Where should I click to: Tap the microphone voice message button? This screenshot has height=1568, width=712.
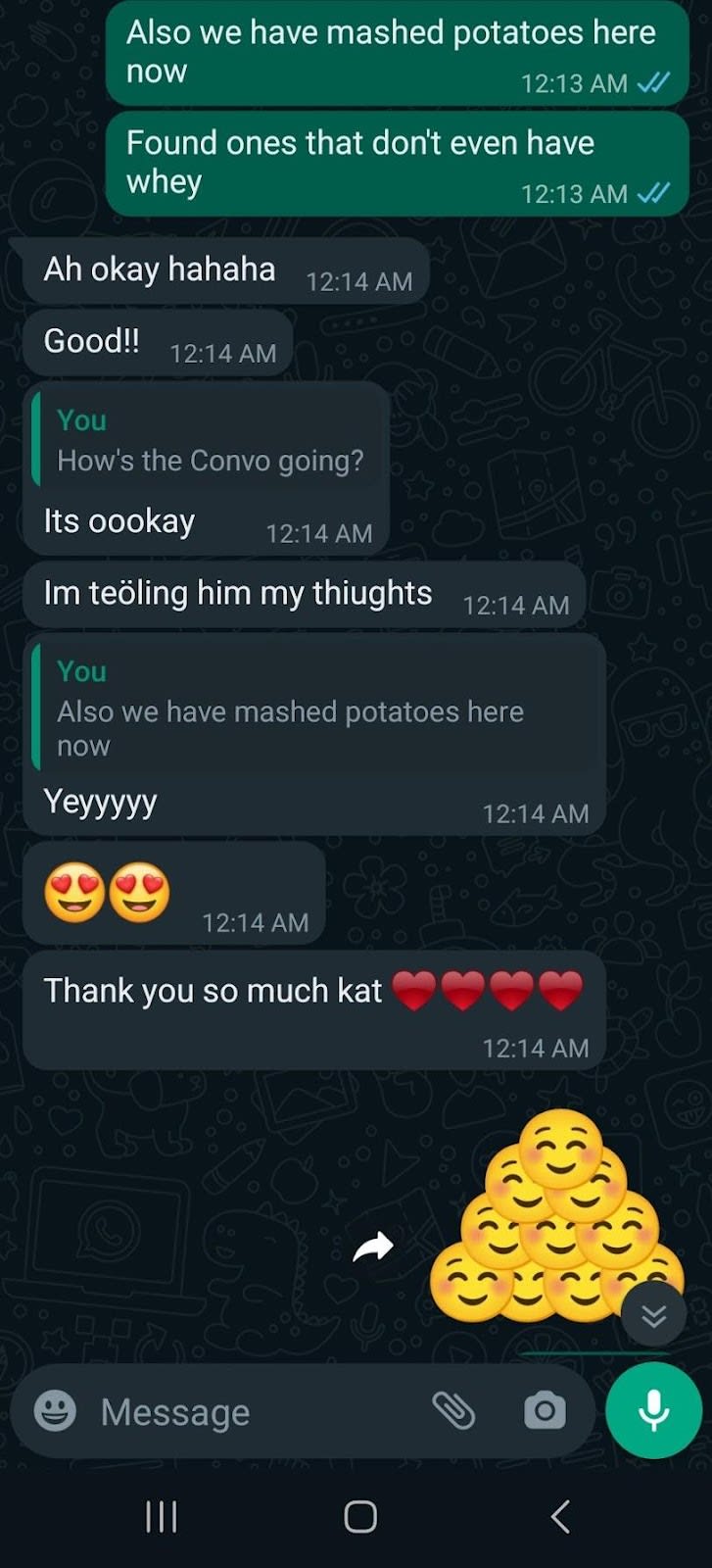653,1412
